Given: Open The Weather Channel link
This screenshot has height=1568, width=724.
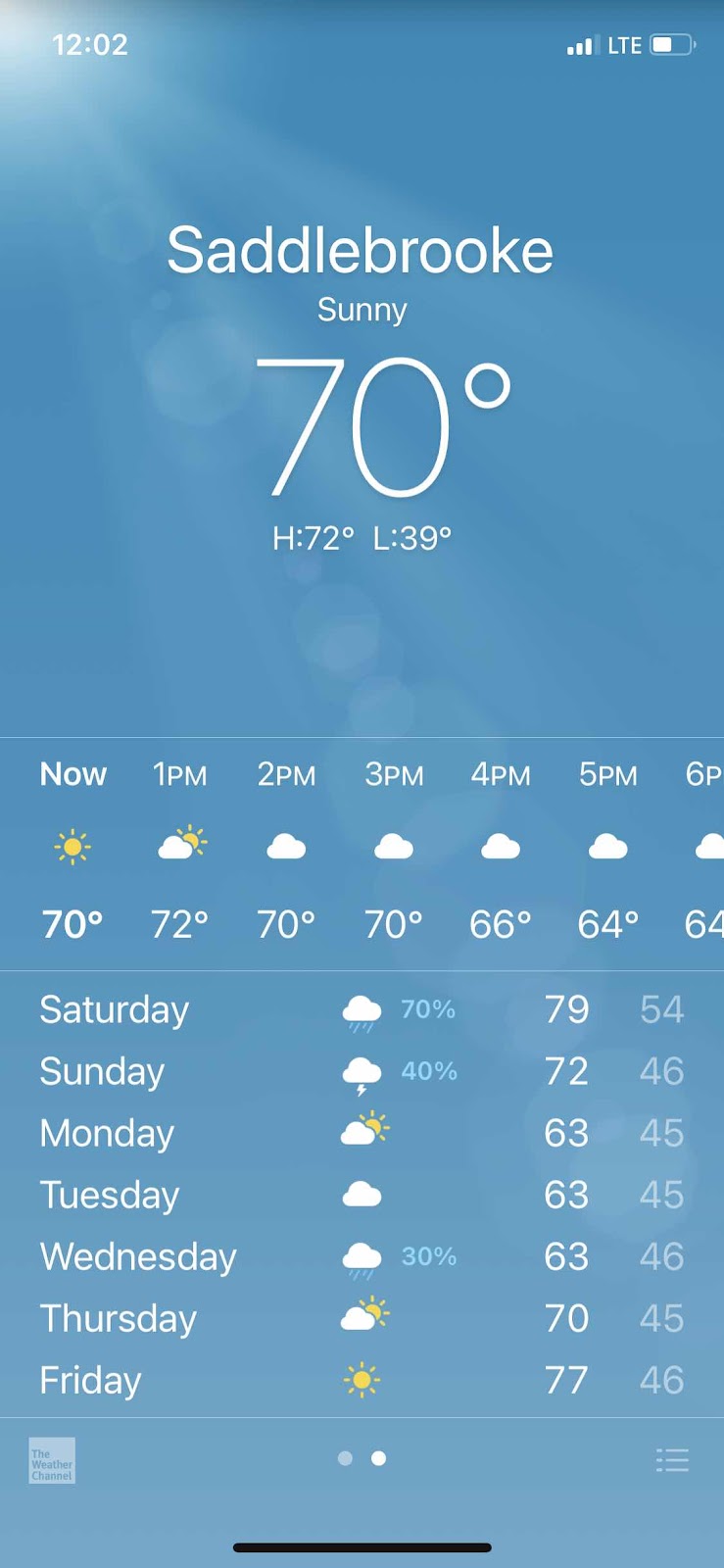Looking at the screenshot, I should click(52, 1460).
